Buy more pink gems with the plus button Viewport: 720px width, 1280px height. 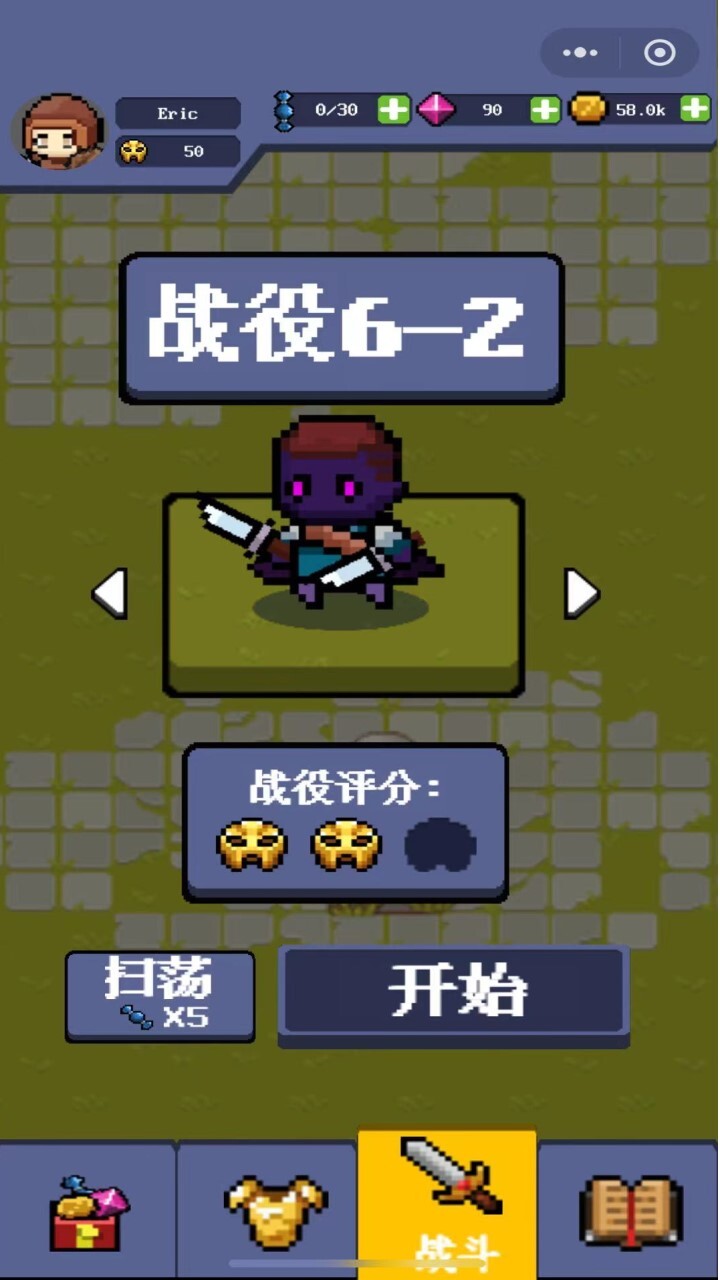545,110
